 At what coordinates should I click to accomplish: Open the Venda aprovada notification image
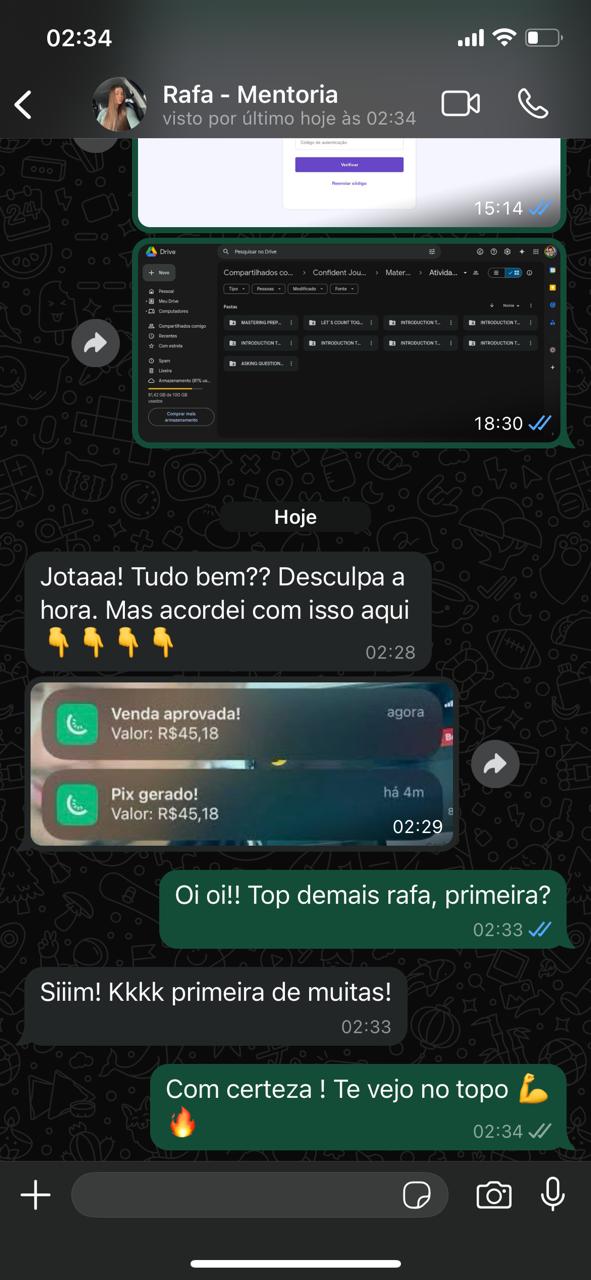(243, 763)
